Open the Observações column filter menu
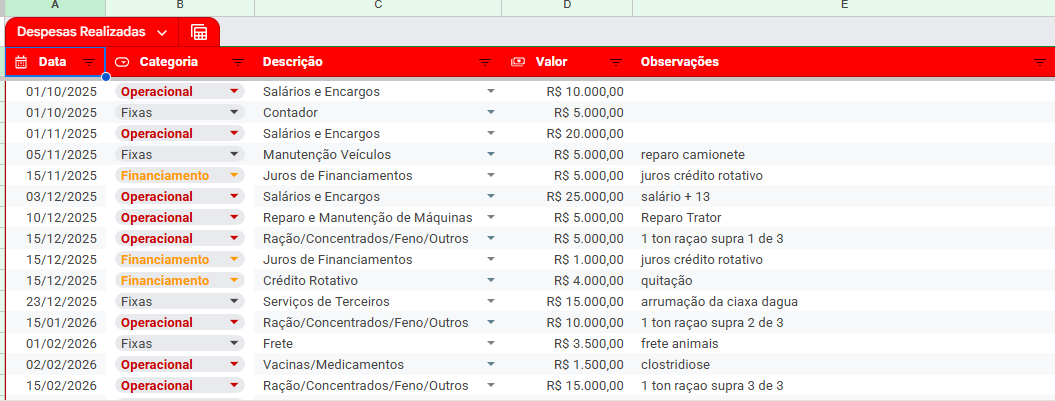 pos(1040,62)
